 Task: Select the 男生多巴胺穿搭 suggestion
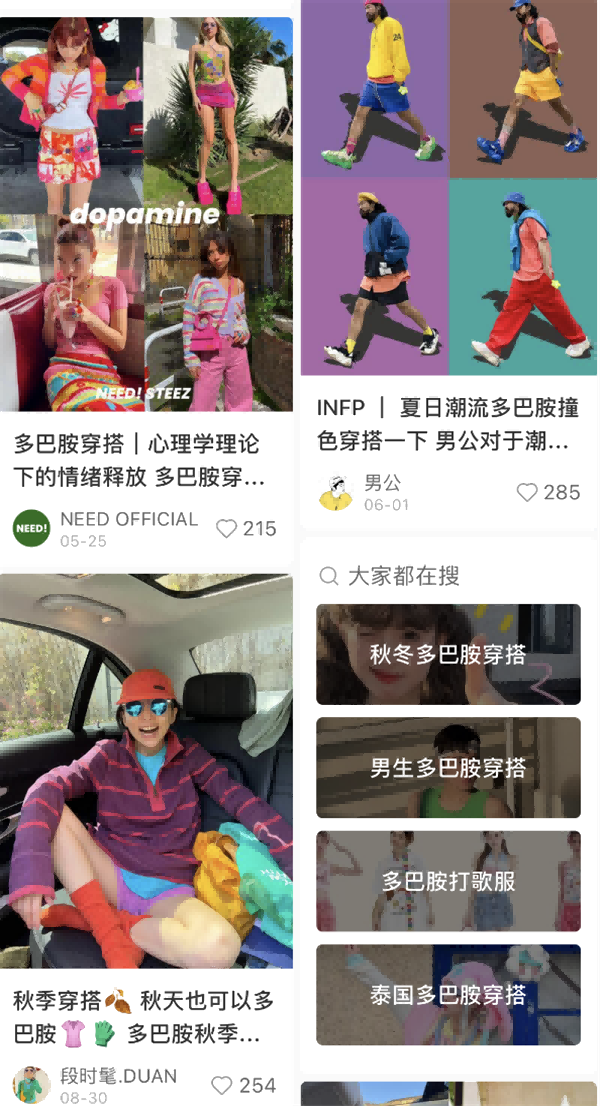[x=448, y=768]
